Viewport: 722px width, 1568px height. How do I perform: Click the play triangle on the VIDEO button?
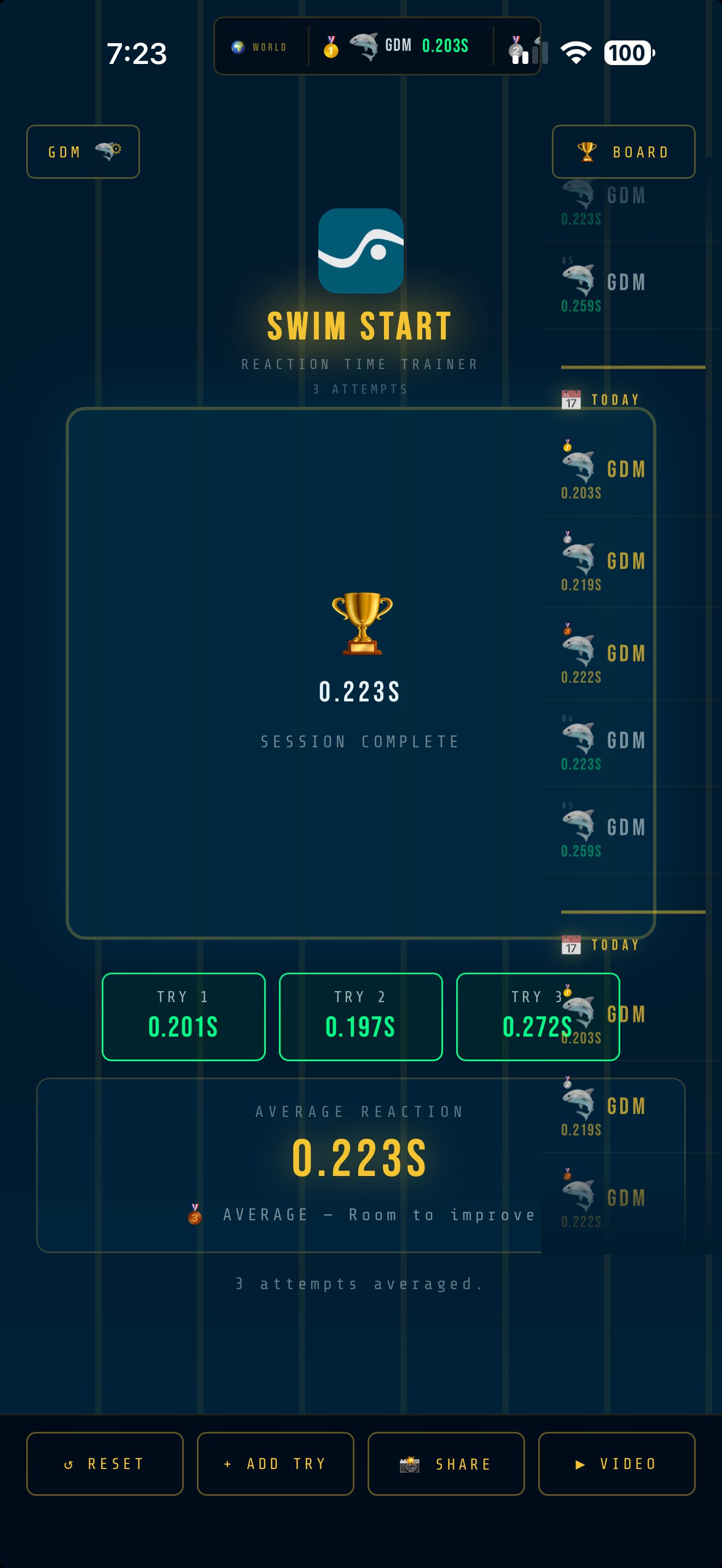coord(578,1464)
